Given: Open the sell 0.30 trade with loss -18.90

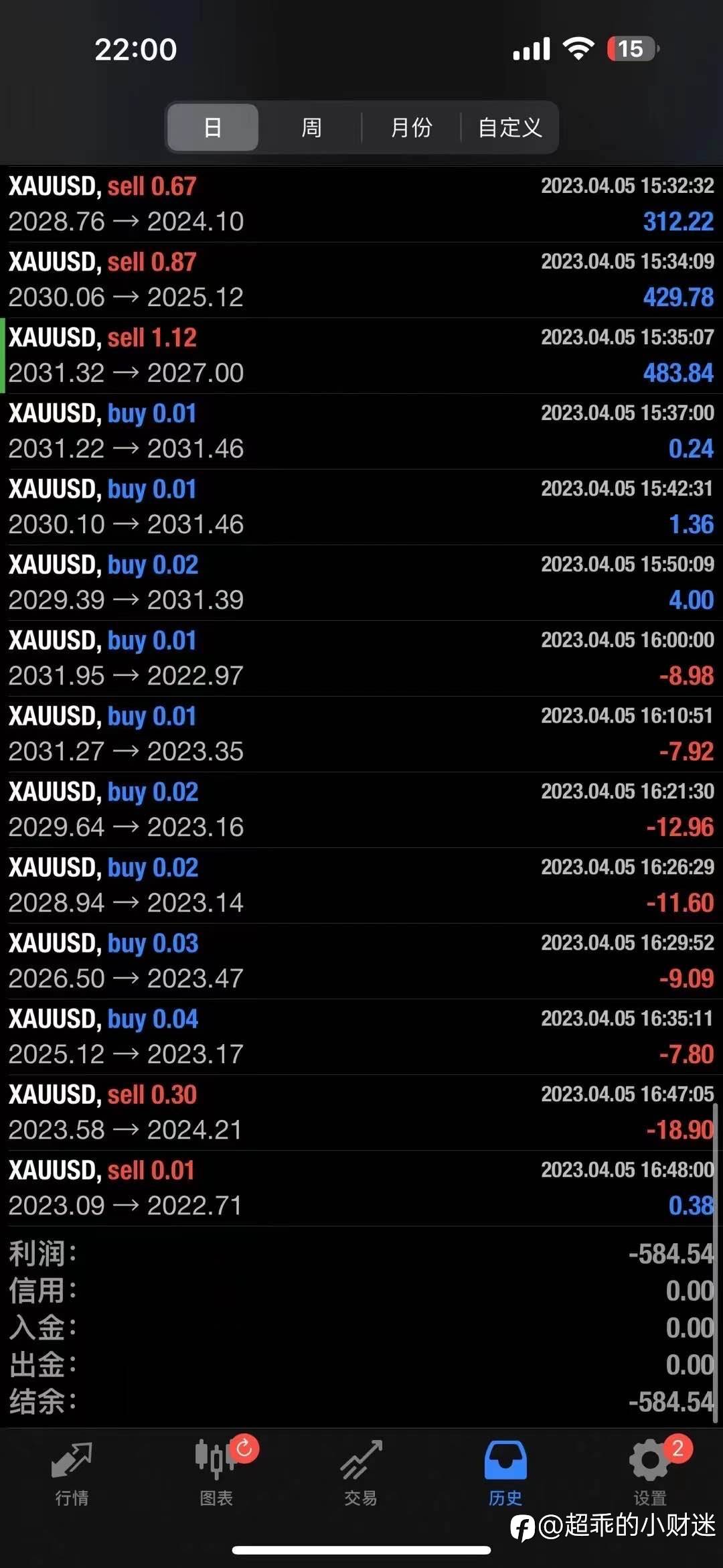Looking at the screenshot, I should pyautogui.click(x=361, y=1113).
